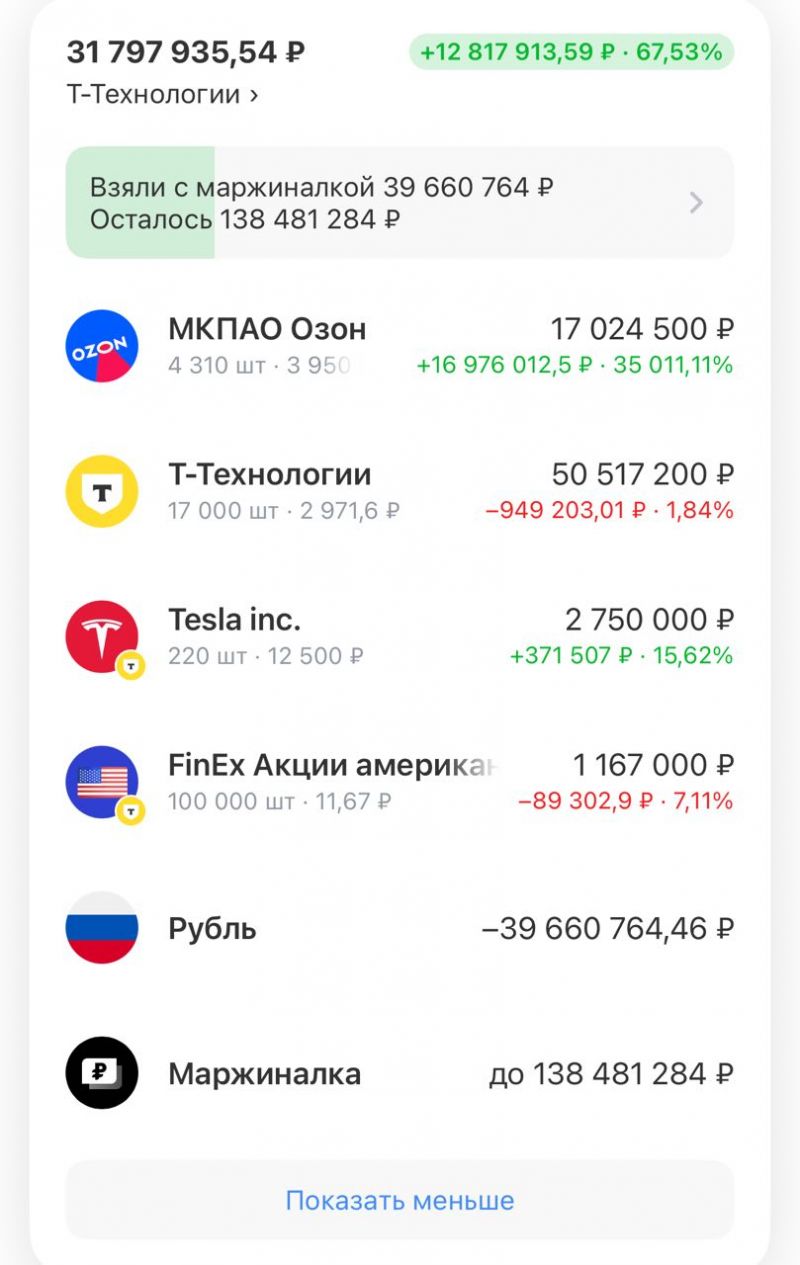Open the Маржиналка row
The height and width of the screenshot is (1265, 800).
tap(399, 1074)
